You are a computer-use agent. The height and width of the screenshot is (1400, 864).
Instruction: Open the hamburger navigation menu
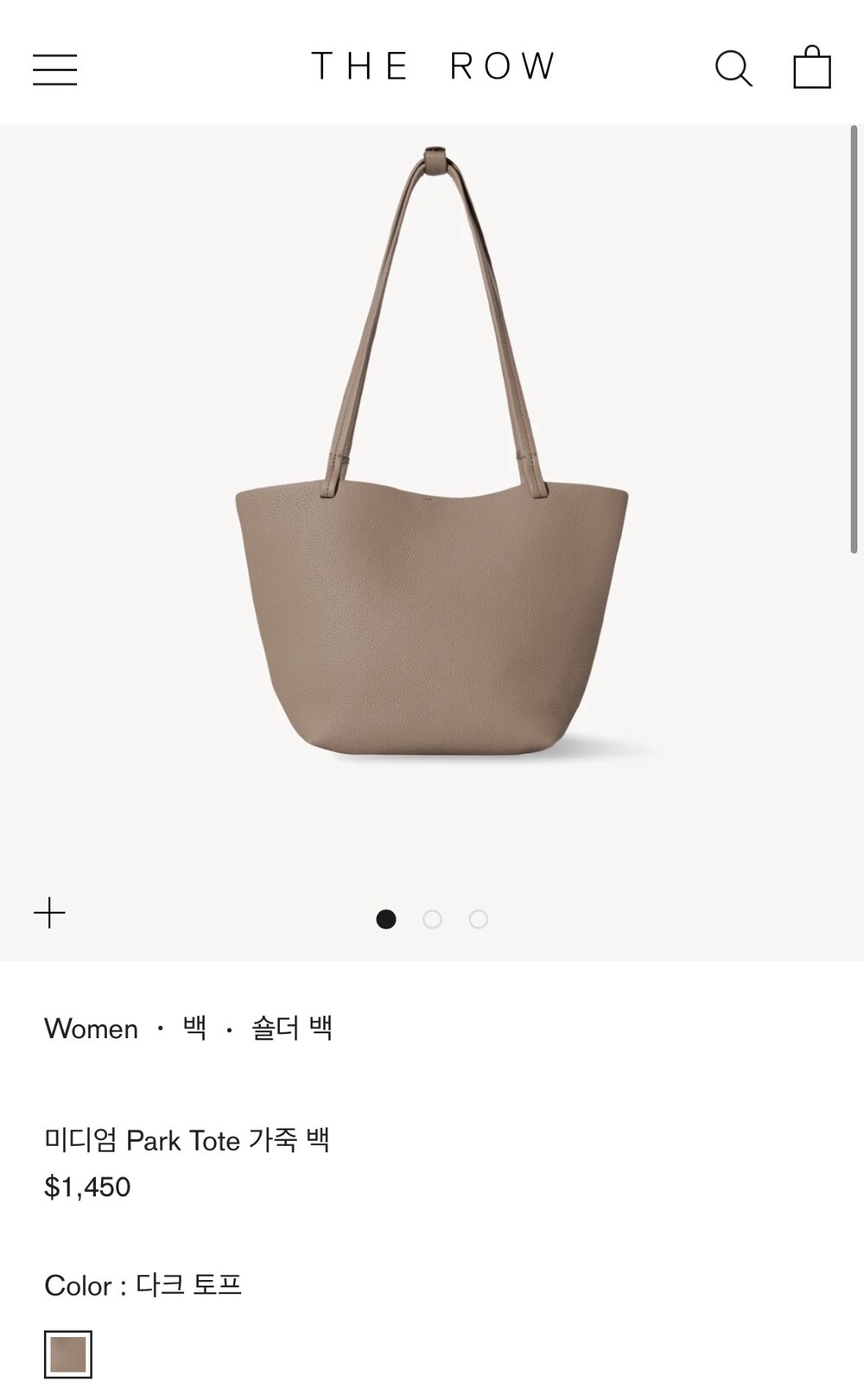click(x=55, y=69)
